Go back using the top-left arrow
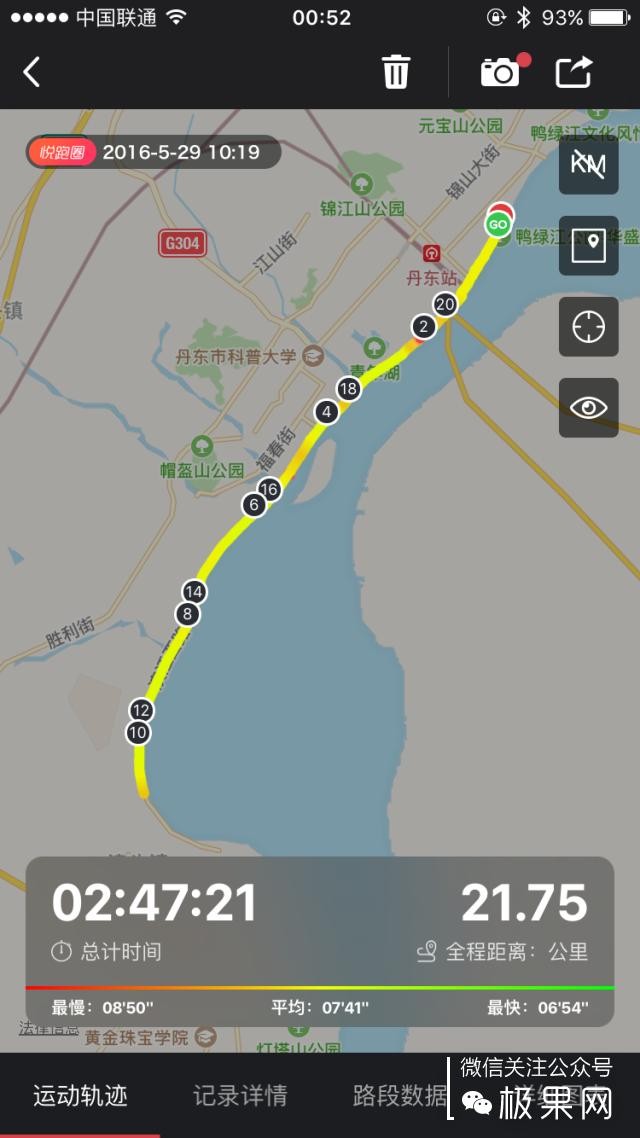 click(32, 72)
